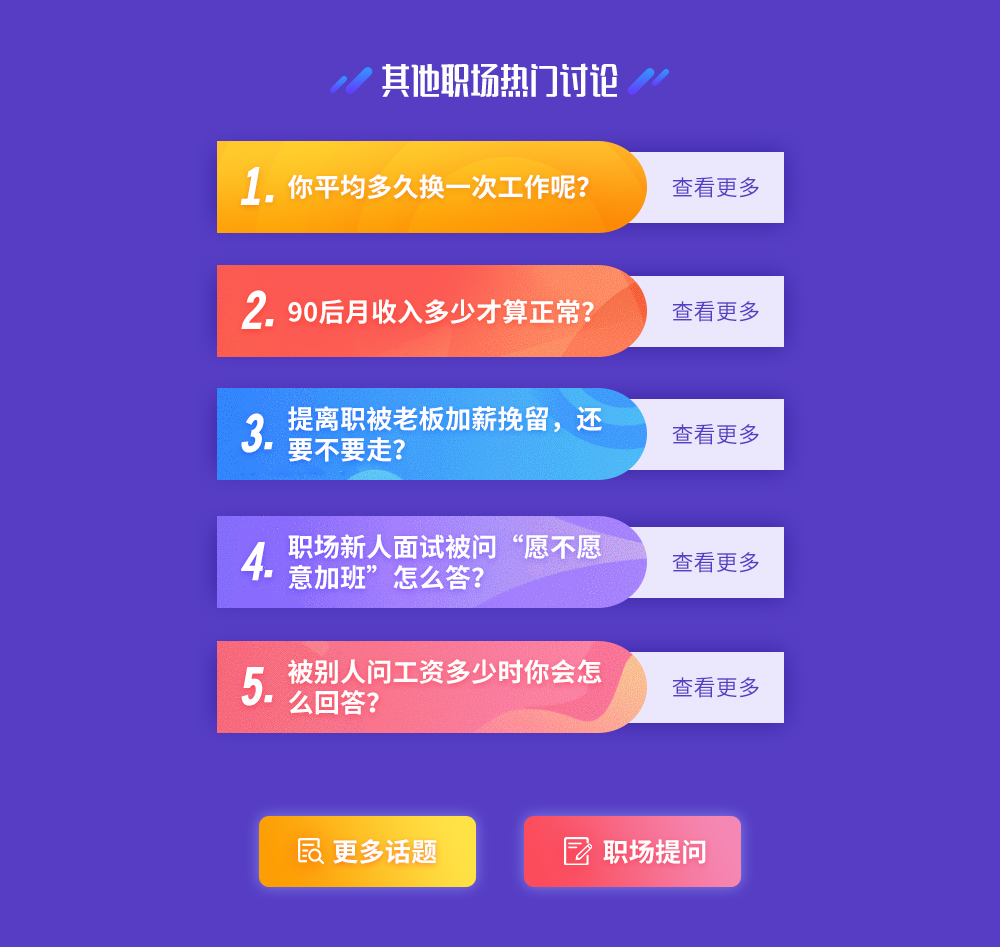Tap 查看更多 for the 愿不愿意加班 topic
The image size is (1000, 947).
click(x=715, y=563)
